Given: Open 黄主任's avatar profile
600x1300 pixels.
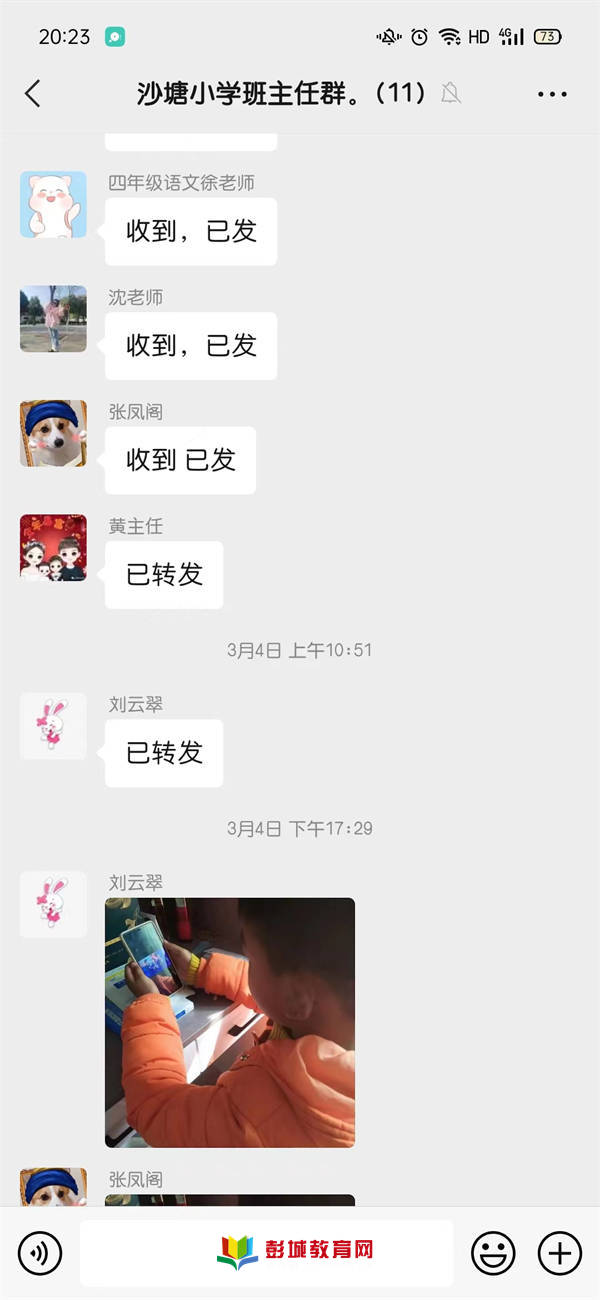Looking at the screenshot, I should [53, 548].
